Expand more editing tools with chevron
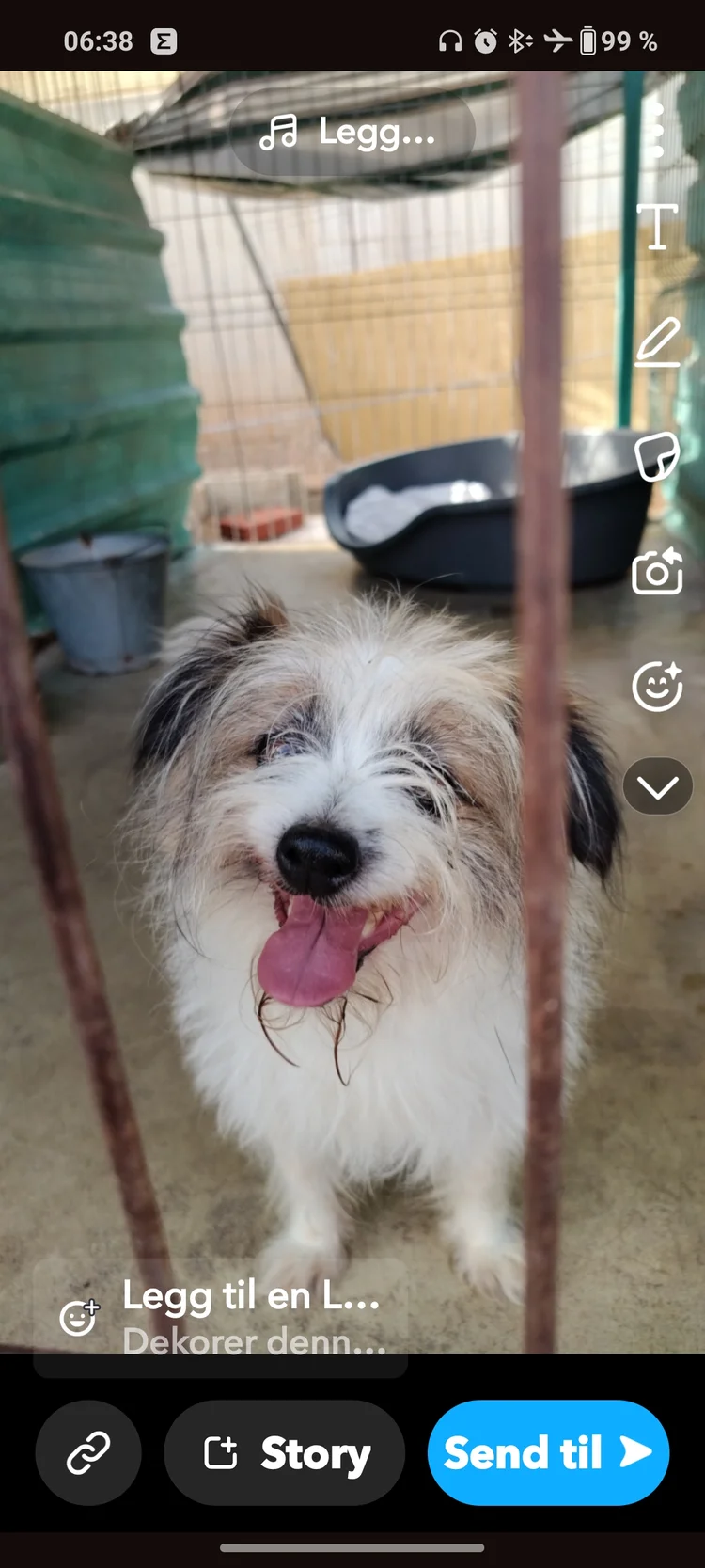The height and width of the screenshot is (1568, 705). pyautogui.click(x=657, y=786)
